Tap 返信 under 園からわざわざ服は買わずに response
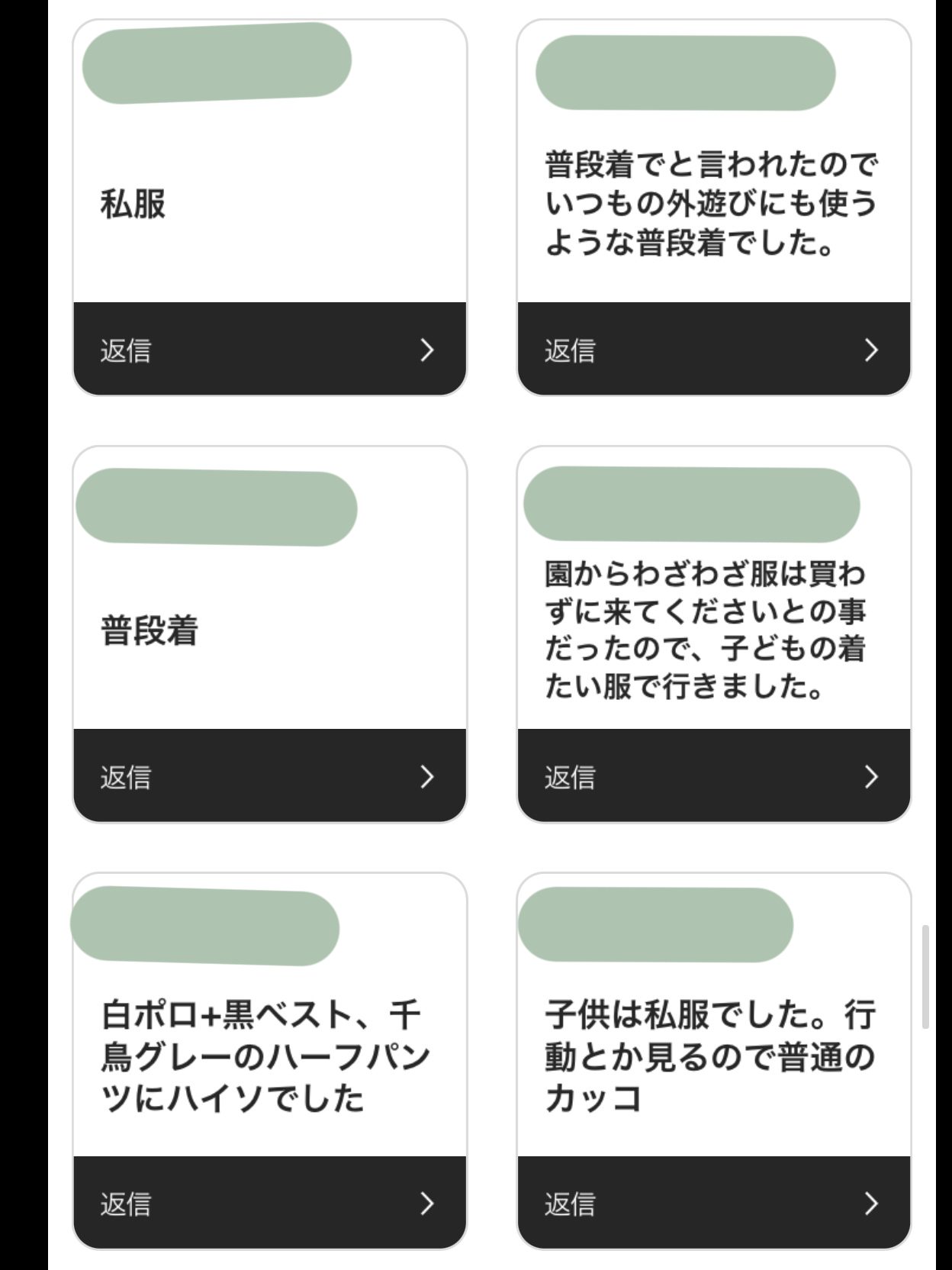 click(713, 776)
